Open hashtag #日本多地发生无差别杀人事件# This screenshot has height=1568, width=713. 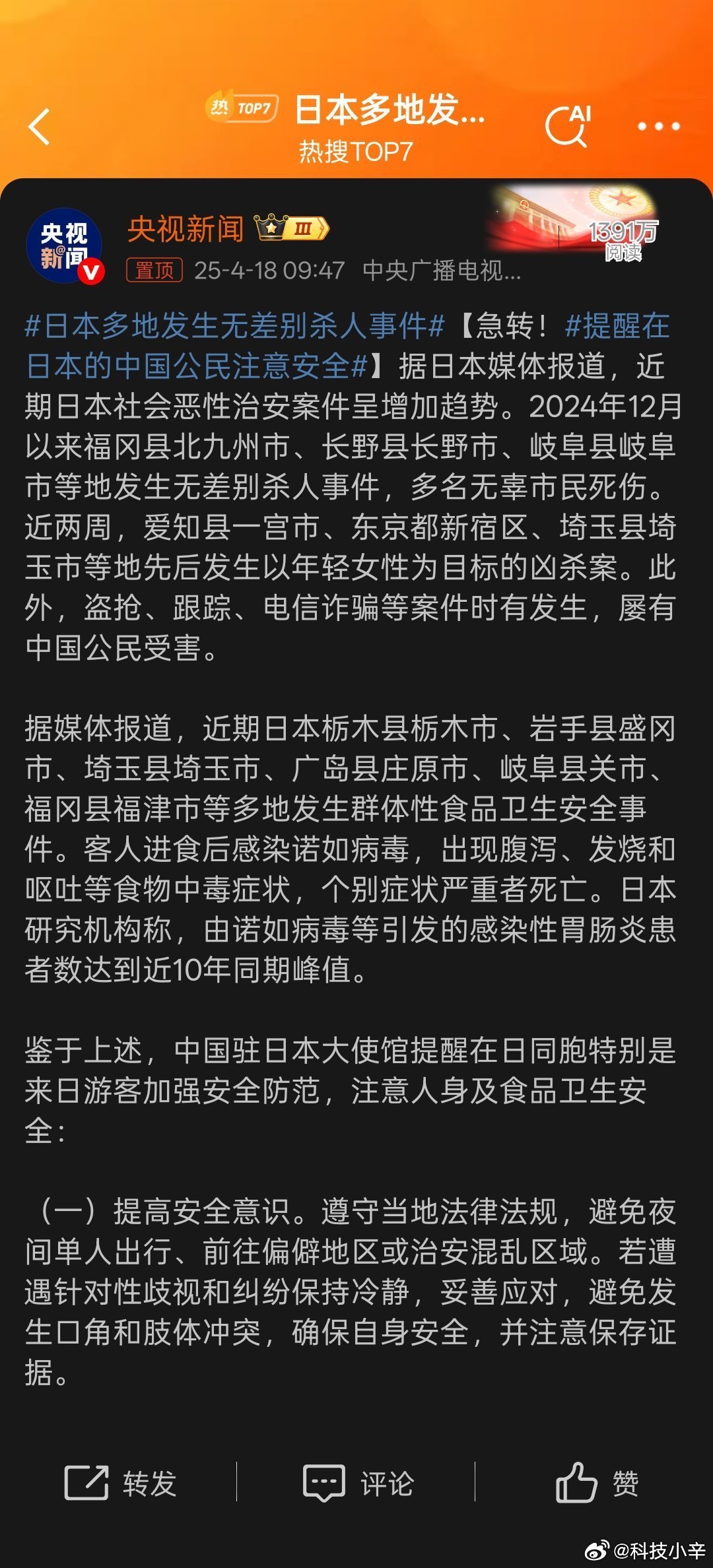(235, 326)
